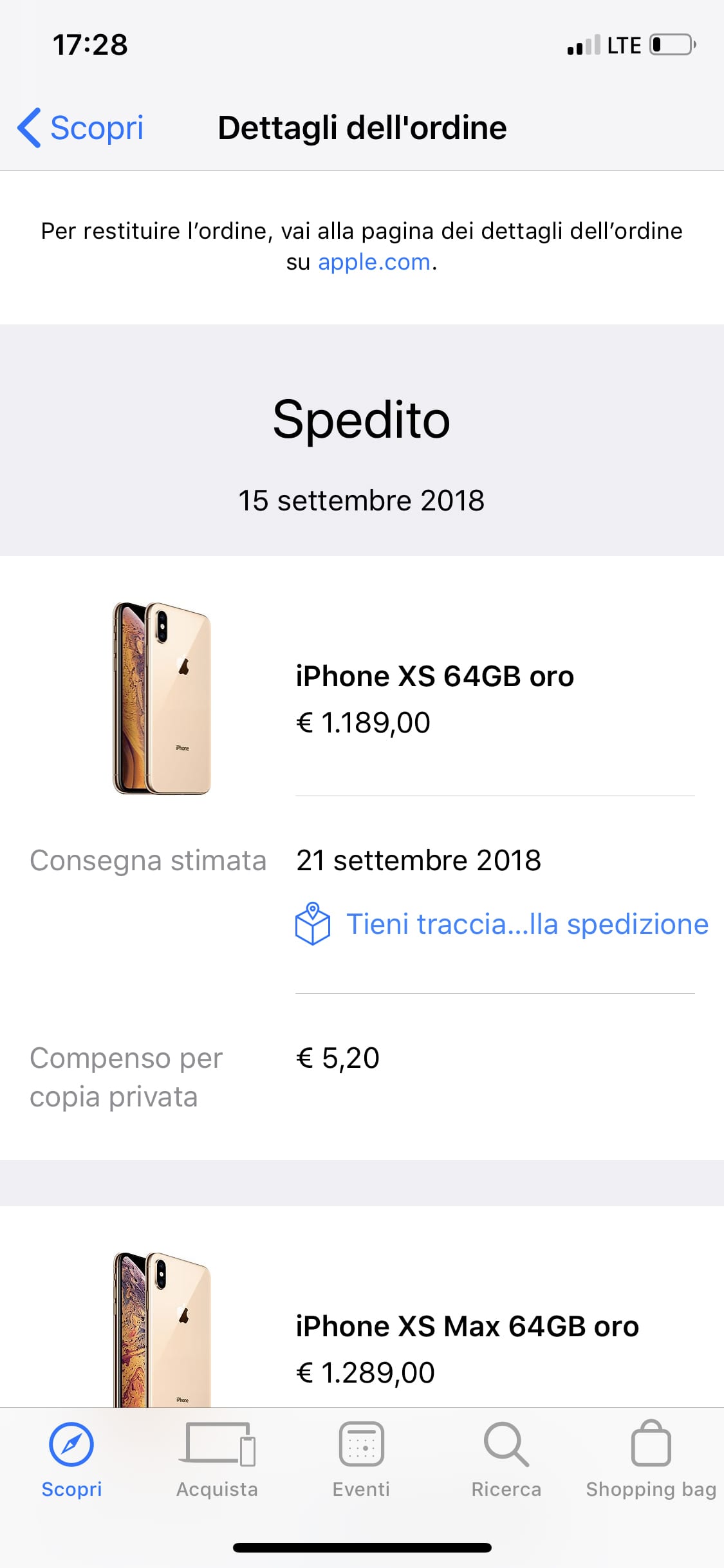
Task: Open the apple.com link
Action: [374, 262]
